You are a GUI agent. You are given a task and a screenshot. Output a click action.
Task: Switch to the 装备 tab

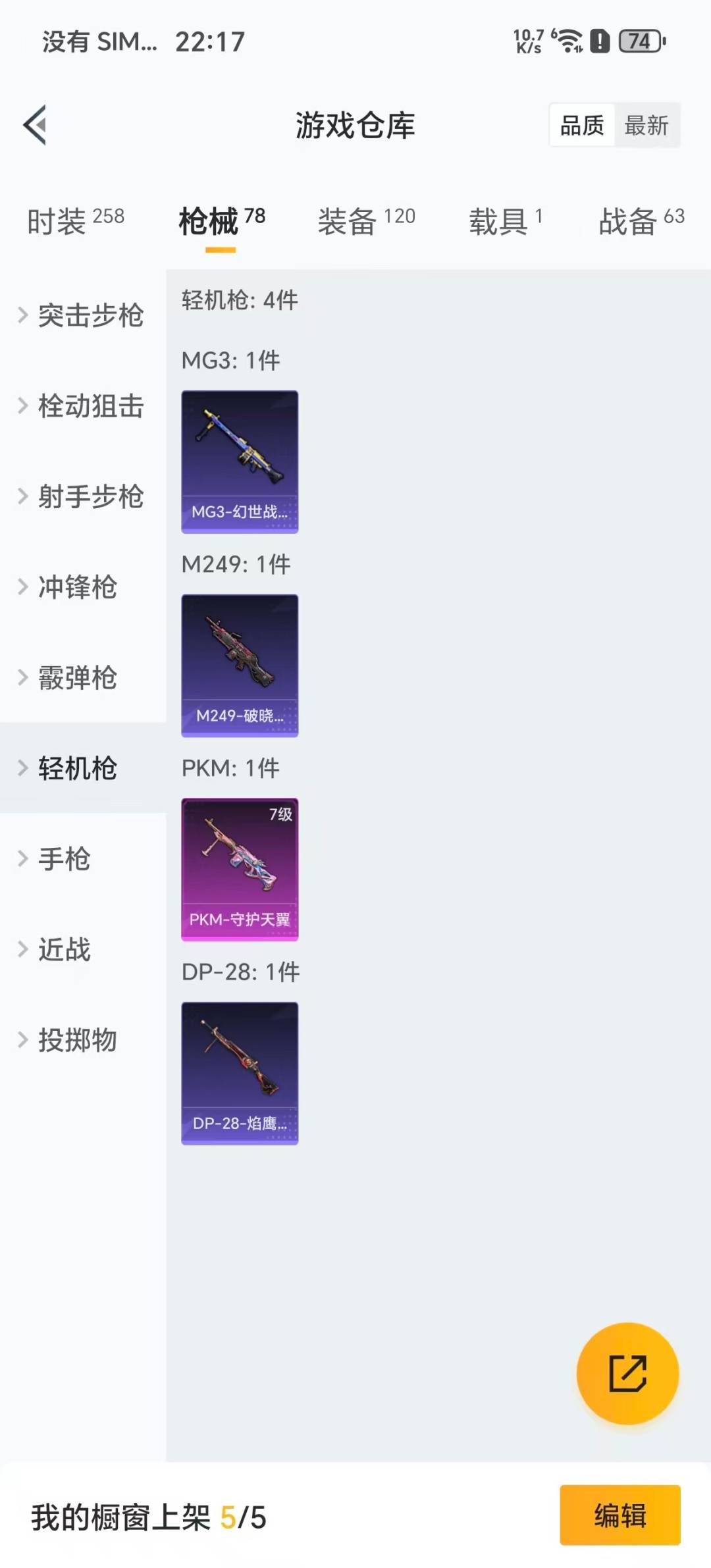tap(367, 221)
